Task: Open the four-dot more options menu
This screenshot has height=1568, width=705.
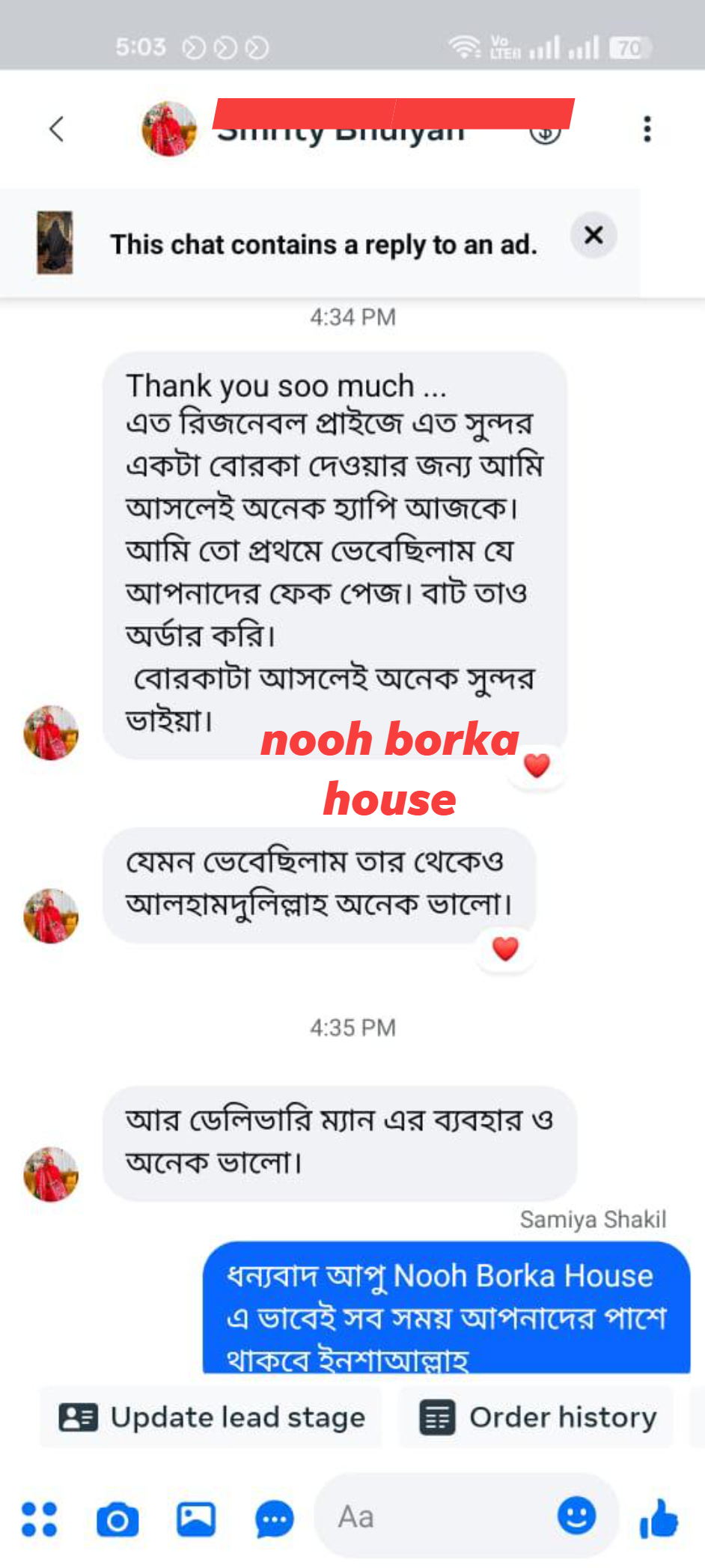Action: point(39,1519)
